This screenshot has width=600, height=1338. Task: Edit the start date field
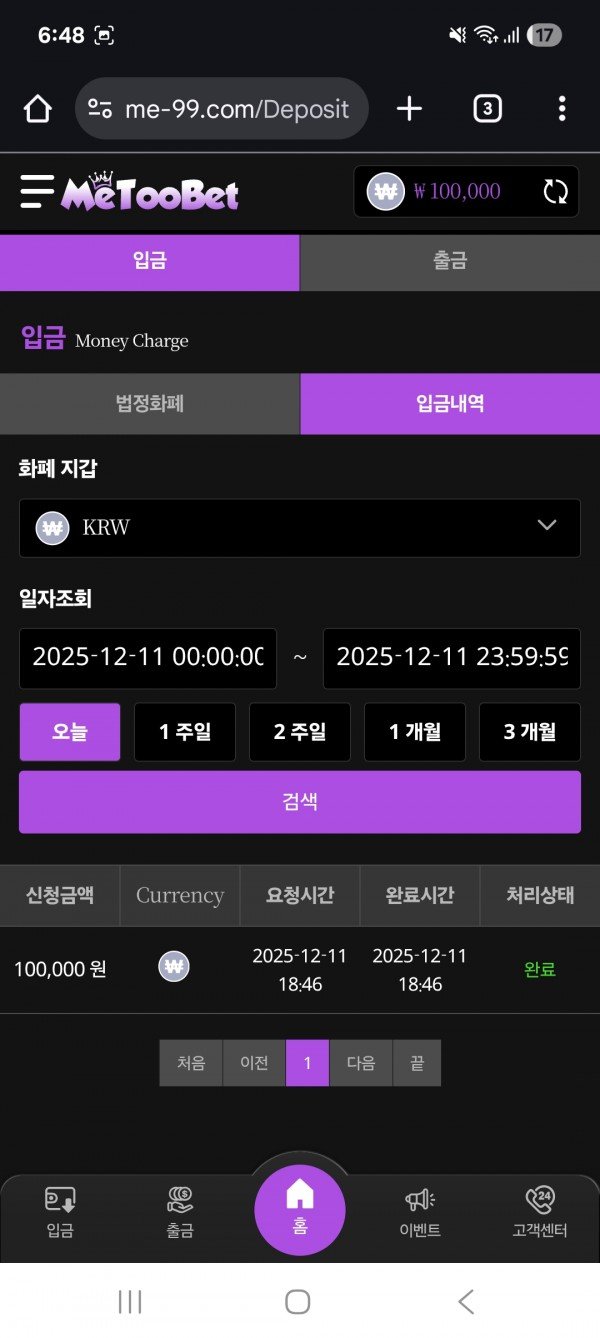tap(148, 657)
